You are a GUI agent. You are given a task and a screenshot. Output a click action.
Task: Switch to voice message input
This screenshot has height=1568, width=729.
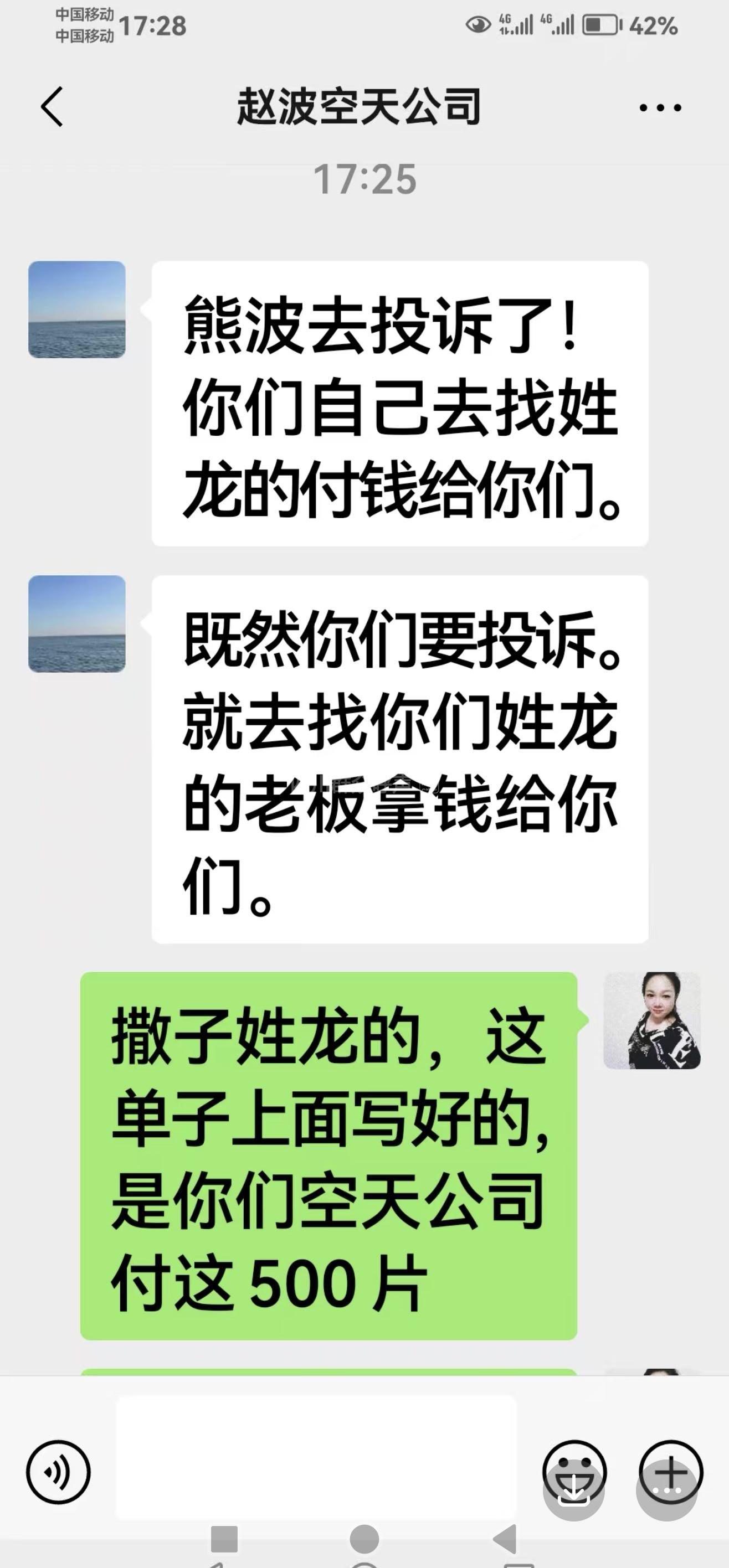(59, 1473)
